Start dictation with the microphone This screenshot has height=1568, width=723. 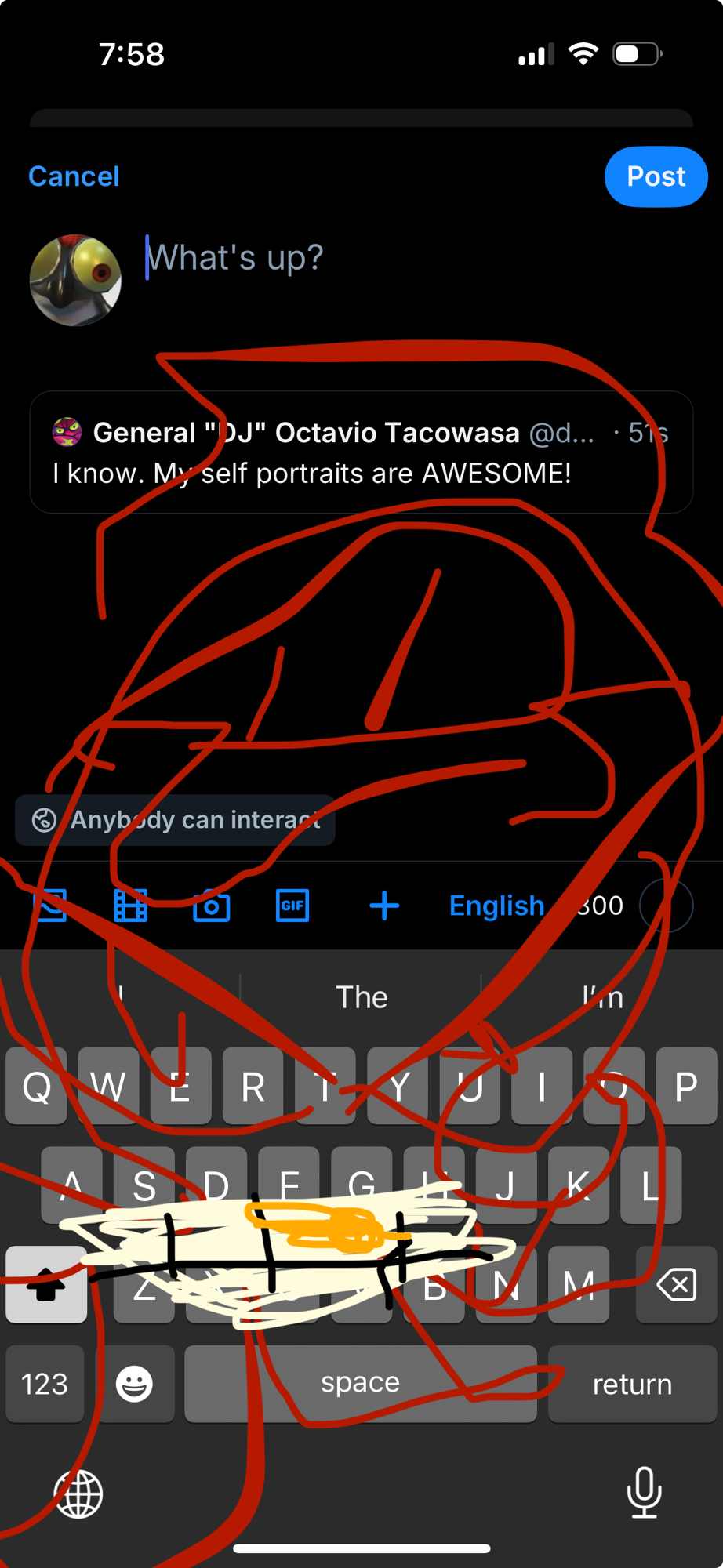(x=644, y=1492)
